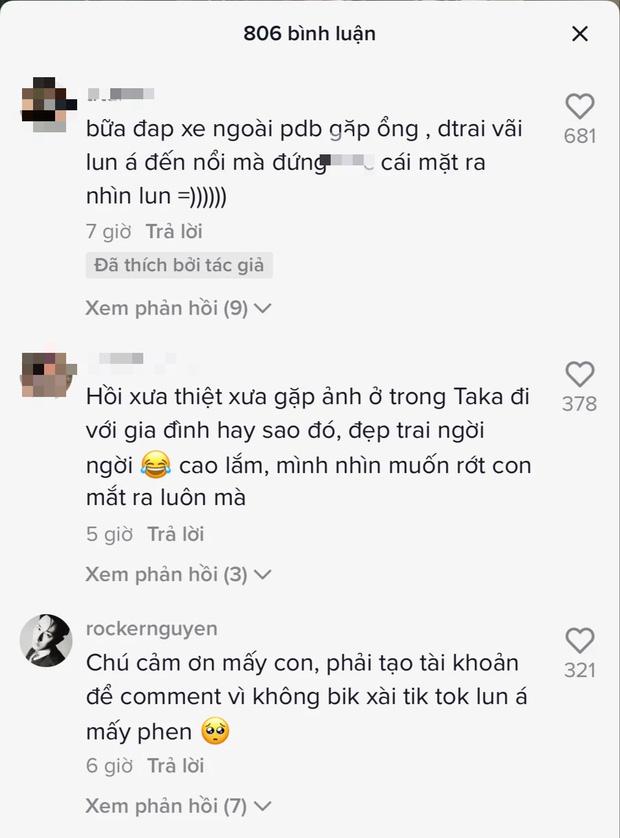Viewport: 620px width, 838px height.
Task: Open the rockernguyen username link
Action: click(151, 629)
